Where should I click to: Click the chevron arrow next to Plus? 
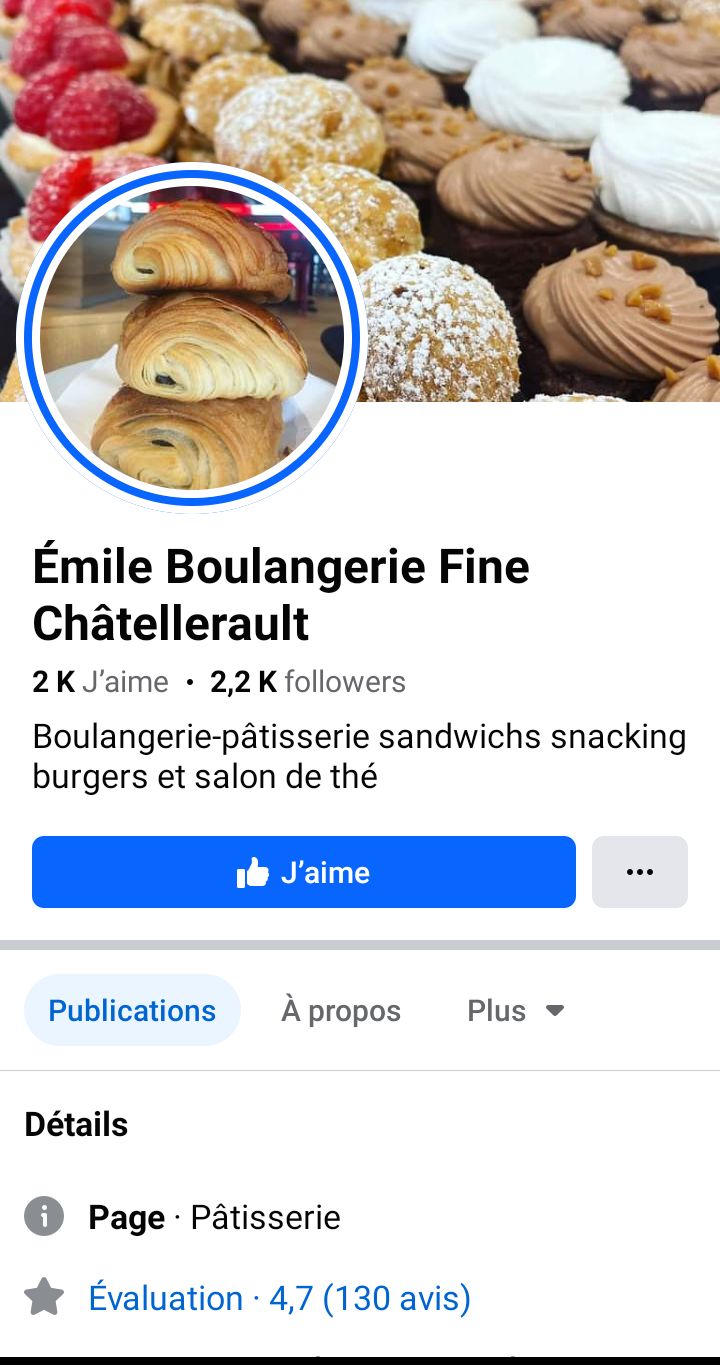point(555,1010)
